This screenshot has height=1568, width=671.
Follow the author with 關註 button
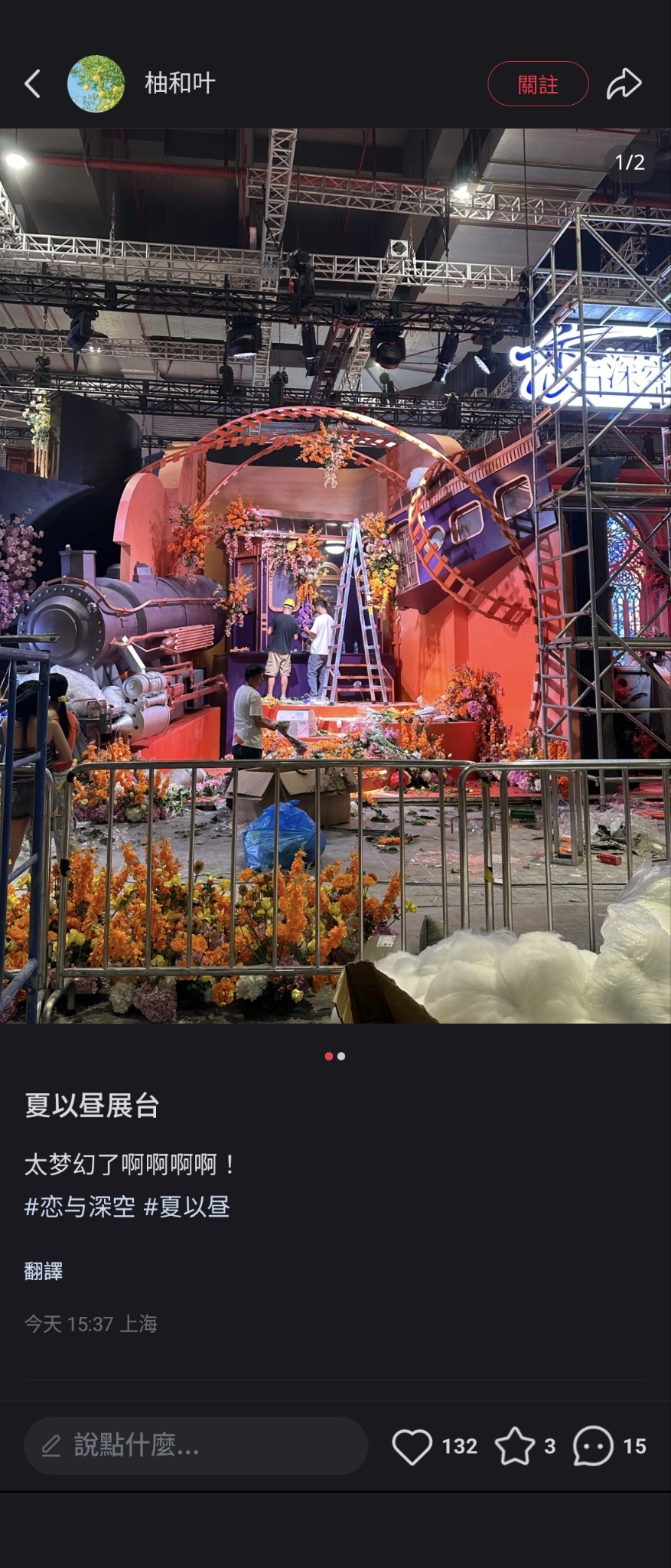[537, 83]
